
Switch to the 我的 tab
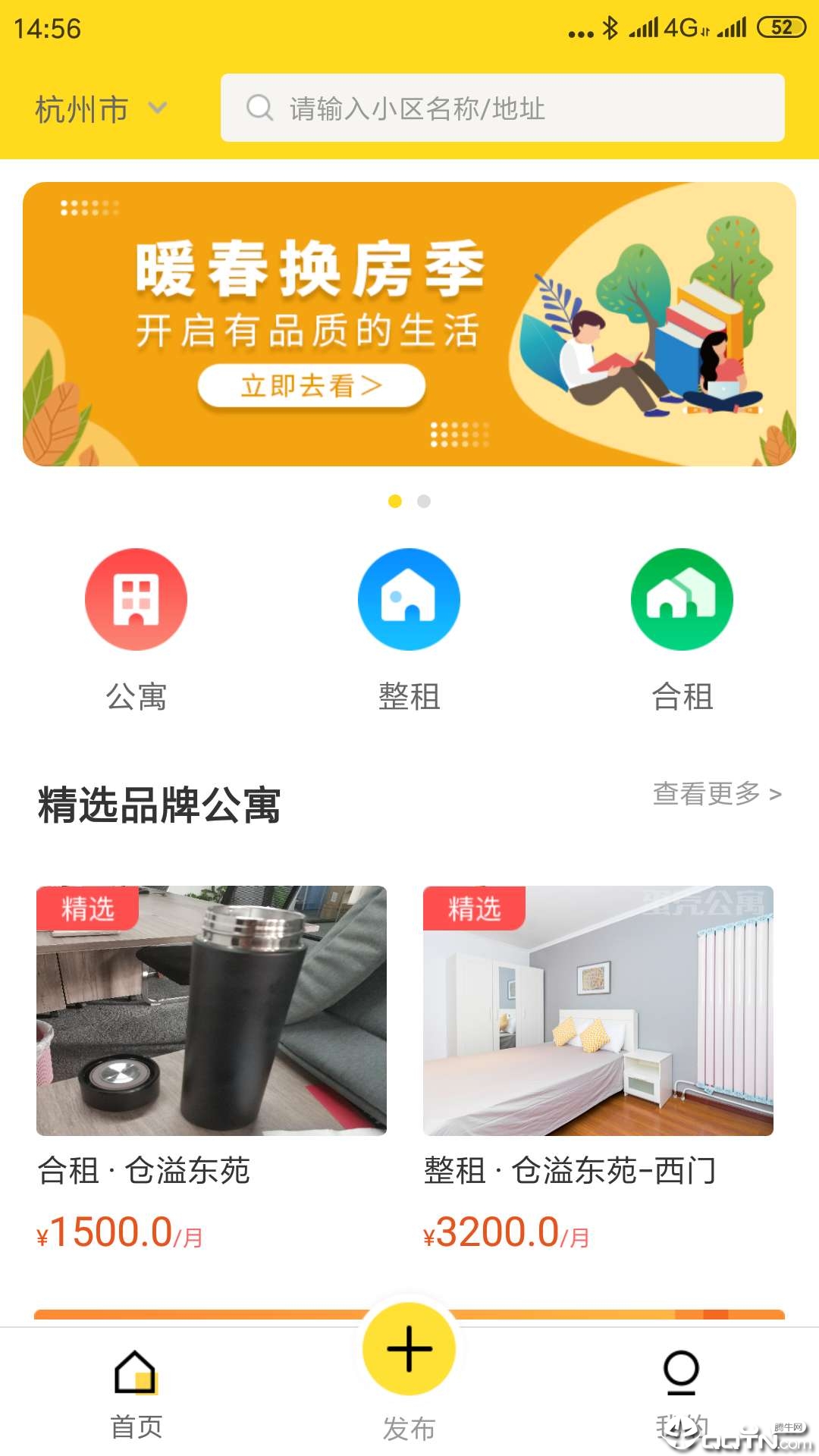[681, 1394]
